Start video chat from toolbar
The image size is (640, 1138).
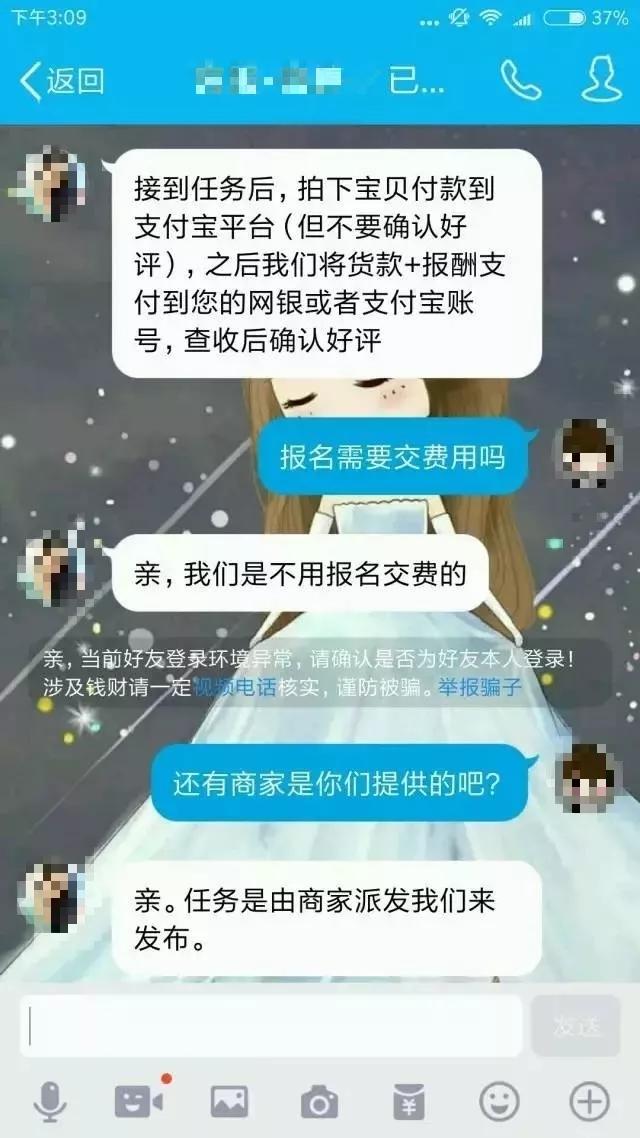139,1101
